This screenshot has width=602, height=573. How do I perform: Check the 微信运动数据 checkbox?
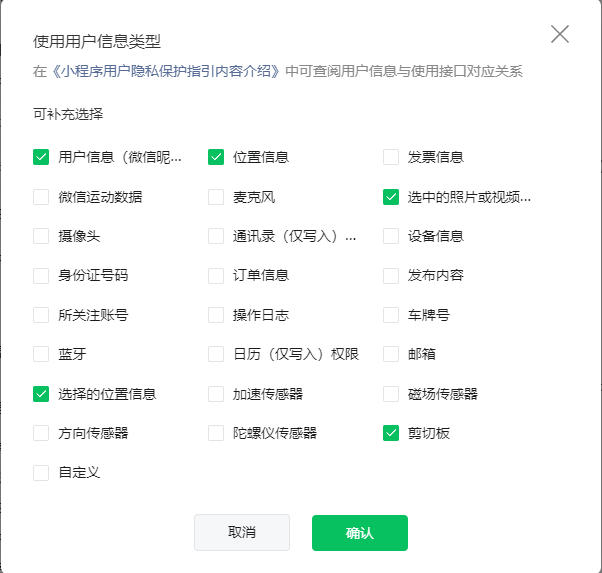[41, 197]
